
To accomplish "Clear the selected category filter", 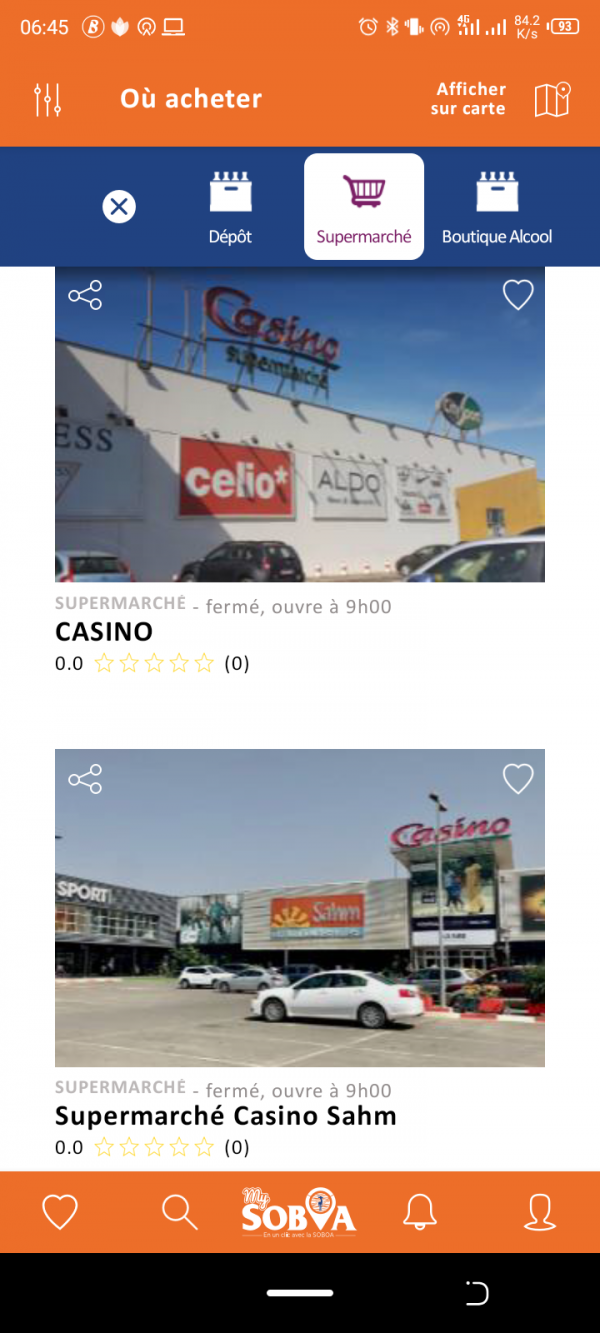I will click(x=119, y=207).
